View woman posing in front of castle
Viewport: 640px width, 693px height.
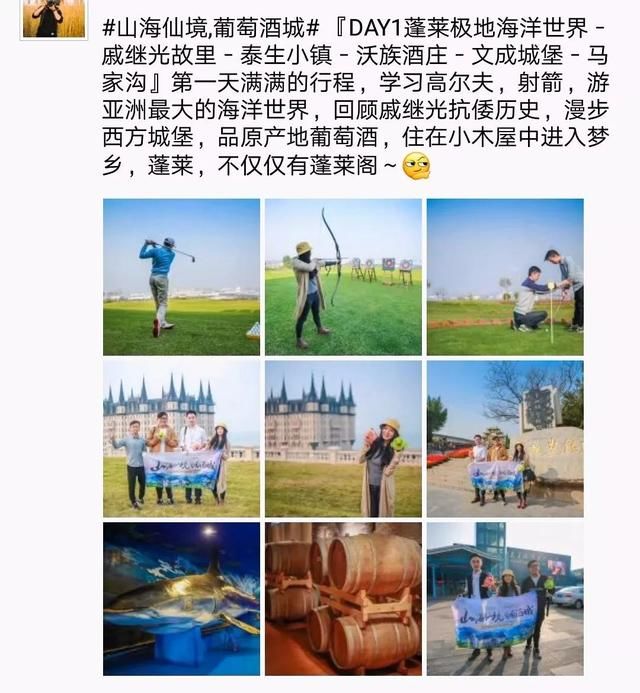[x=343, y=439]
